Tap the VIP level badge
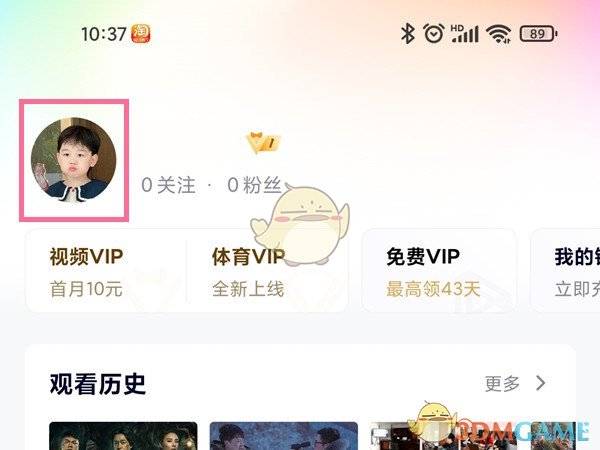The width and height of the screenshot is (600, 450). 263,144
